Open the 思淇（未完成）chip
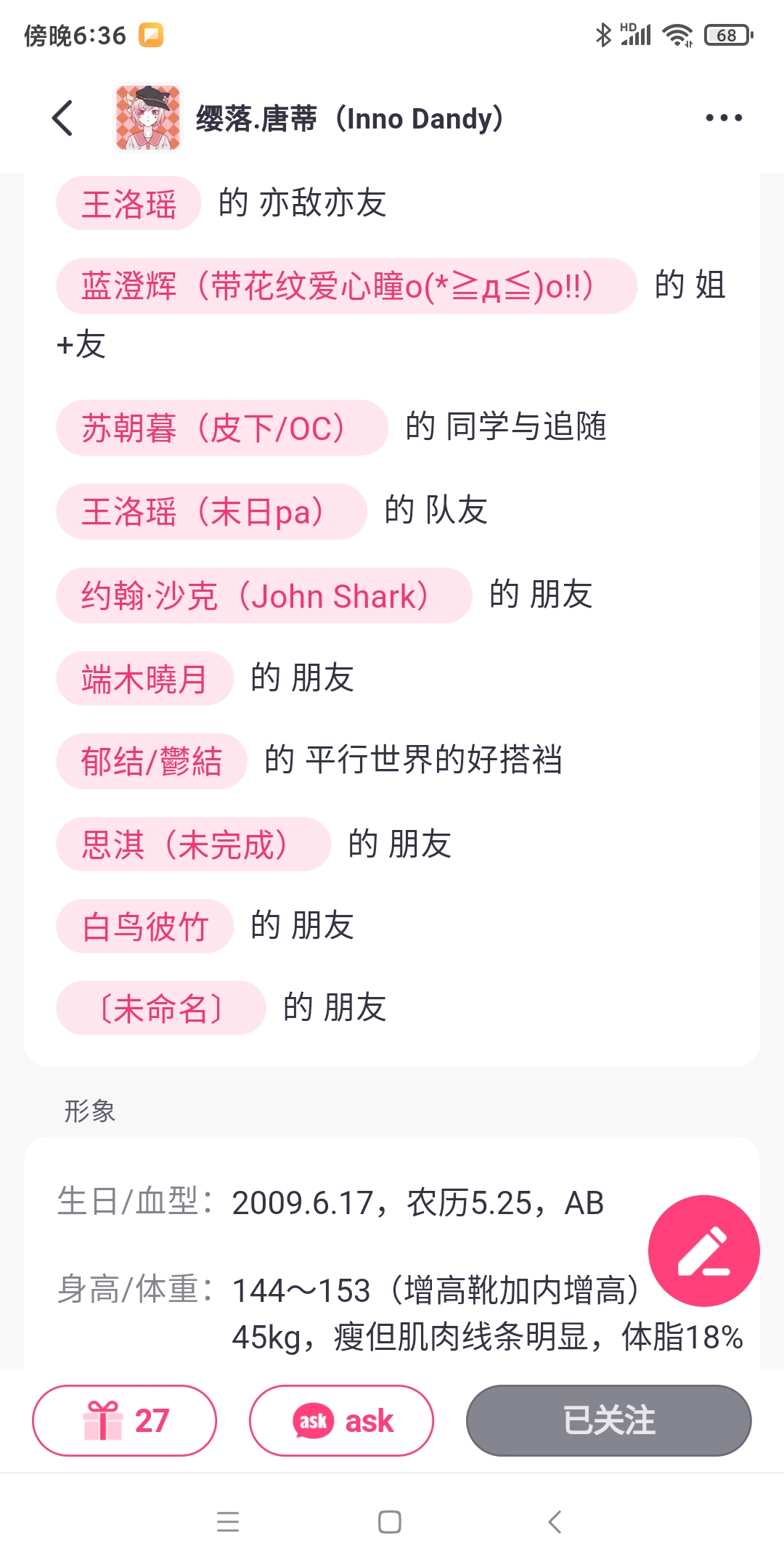The height and width of the screenshot is (1567, 784). 193,844
